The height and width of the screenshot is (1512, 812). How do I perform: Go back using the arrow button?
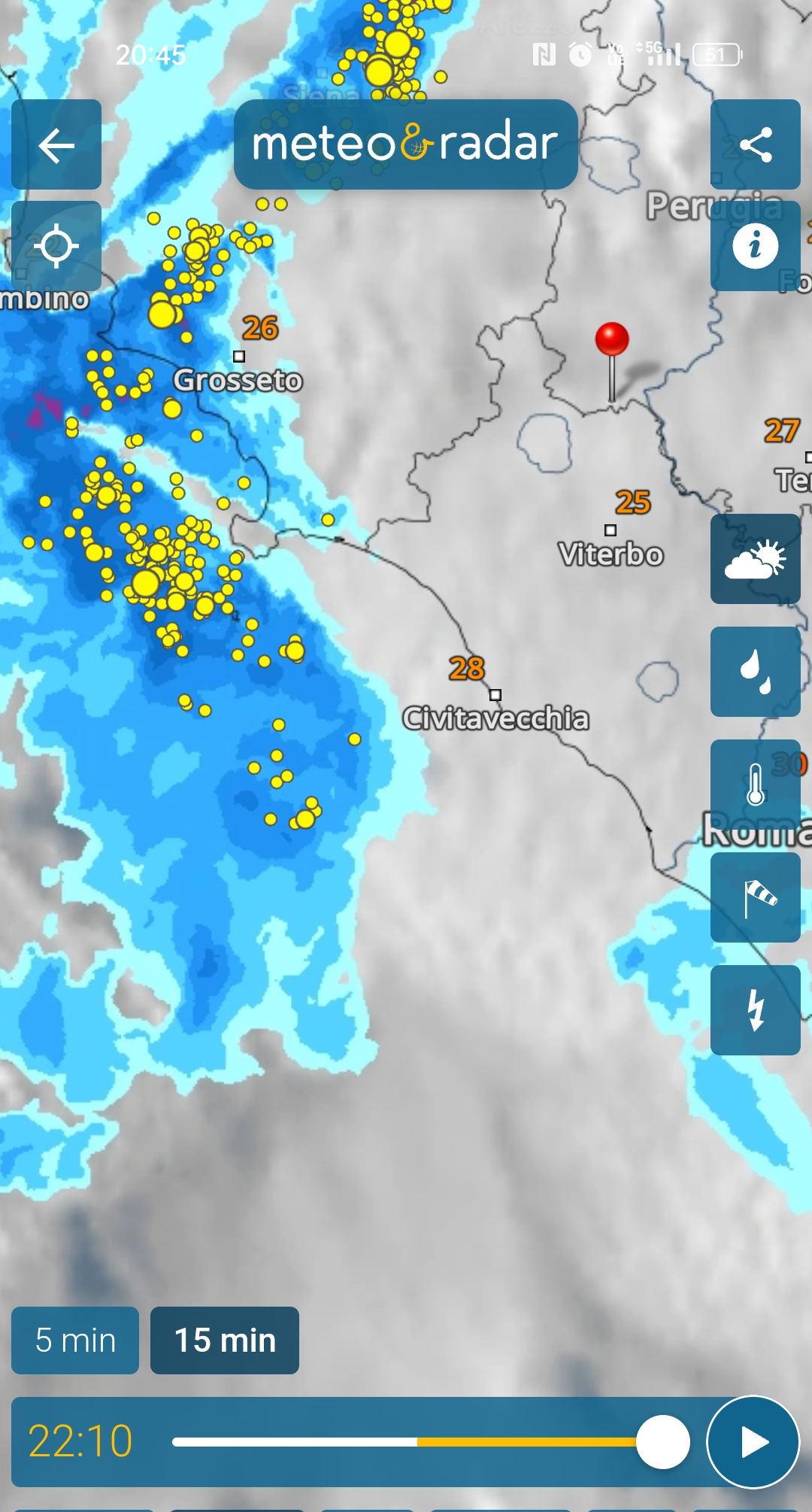pos(56,145)
